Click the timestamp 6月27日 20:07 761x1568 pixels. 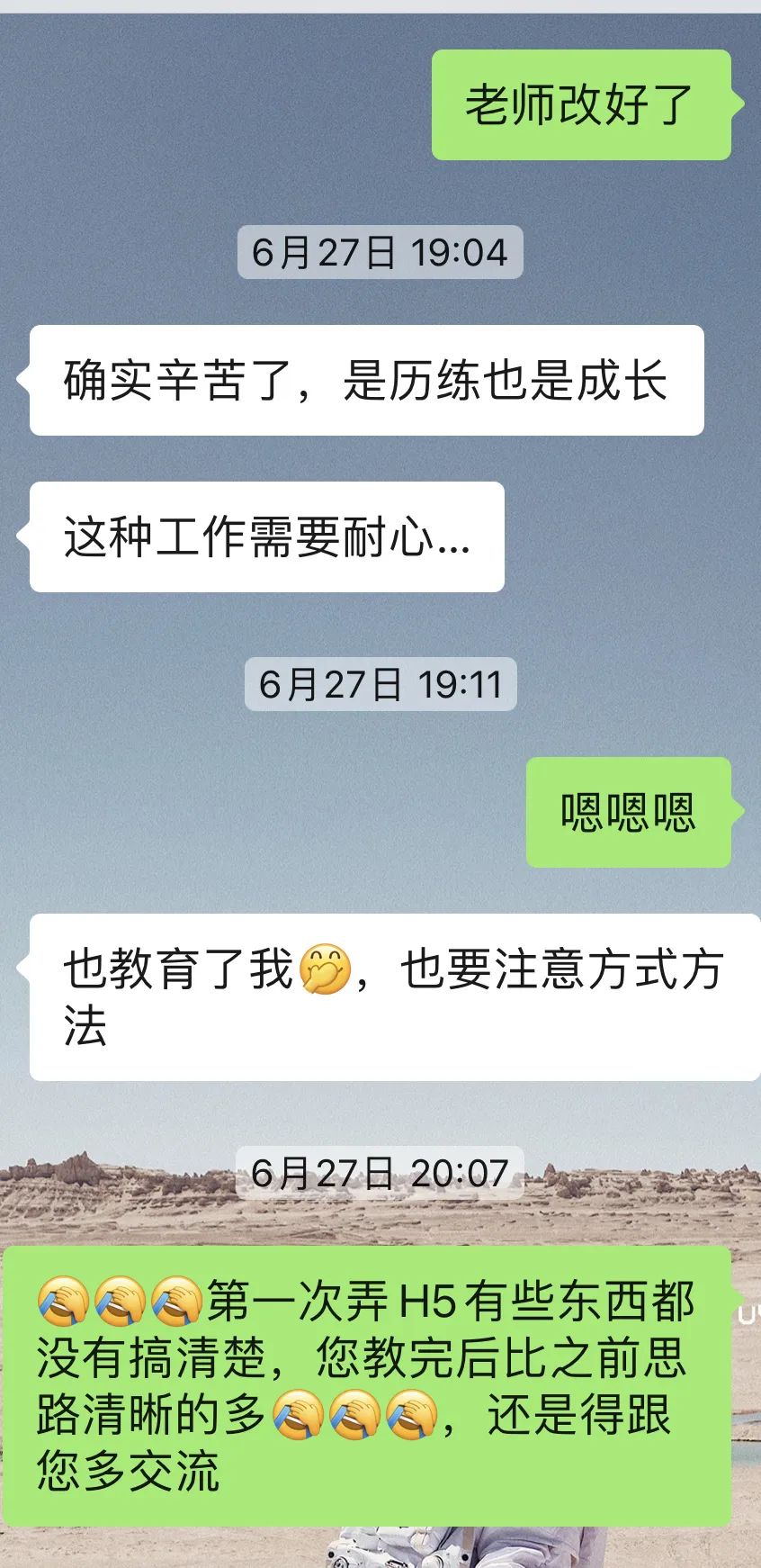tap(380, 1173)
